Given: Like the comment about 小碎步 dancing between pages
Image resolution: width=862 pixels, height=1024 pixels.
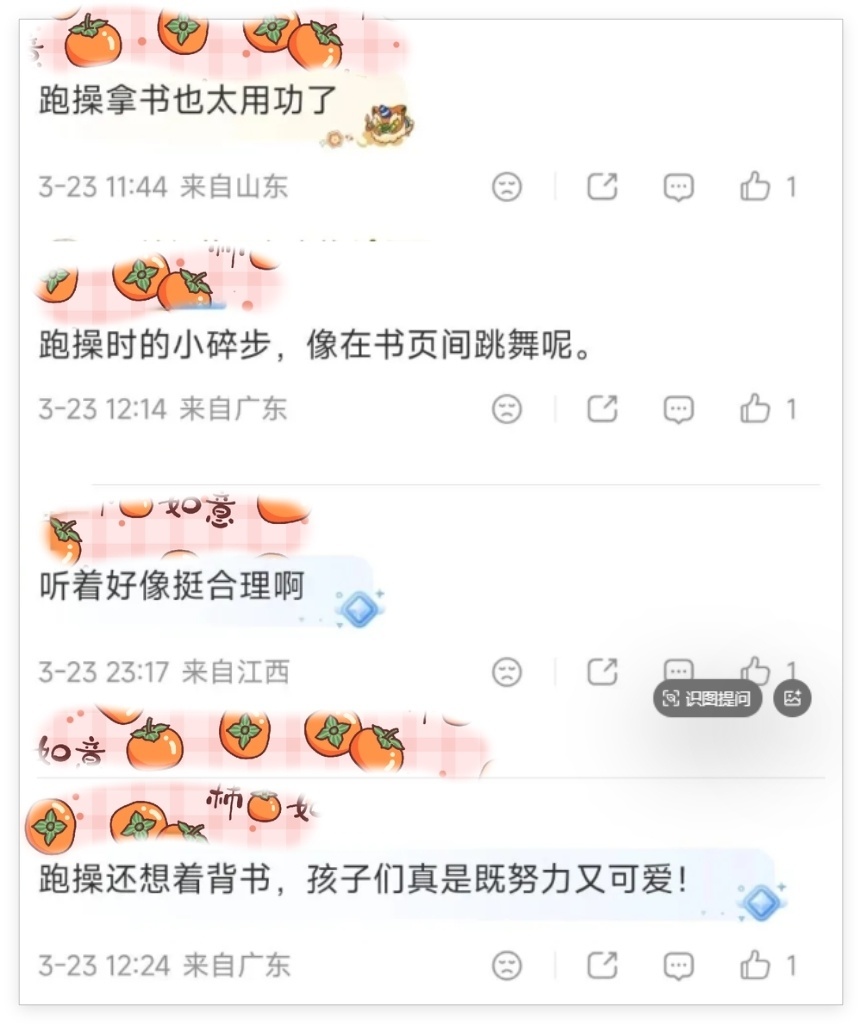Looking at the screenshot, I should [x=755, y=408].
